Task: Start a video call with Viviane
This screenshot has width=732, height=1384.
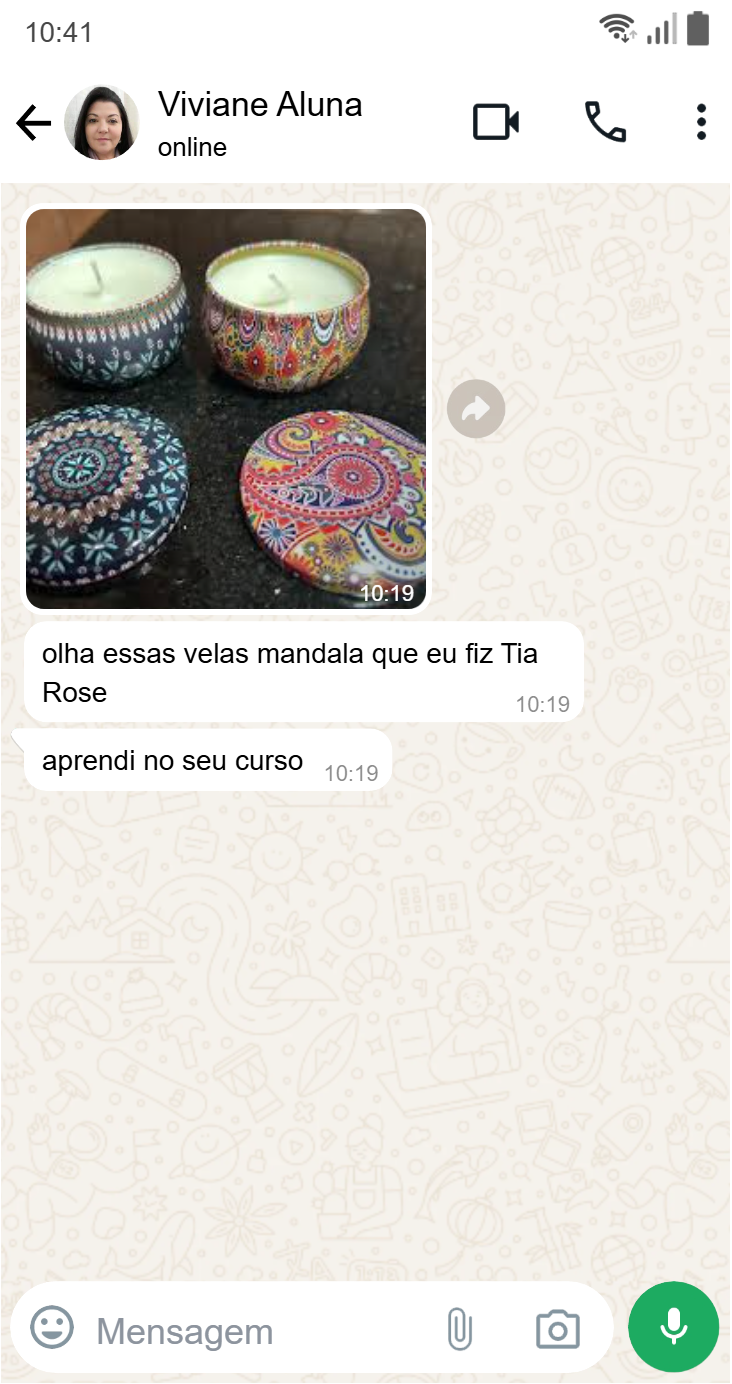Action: pyautogui.click(x=496, y=122)
